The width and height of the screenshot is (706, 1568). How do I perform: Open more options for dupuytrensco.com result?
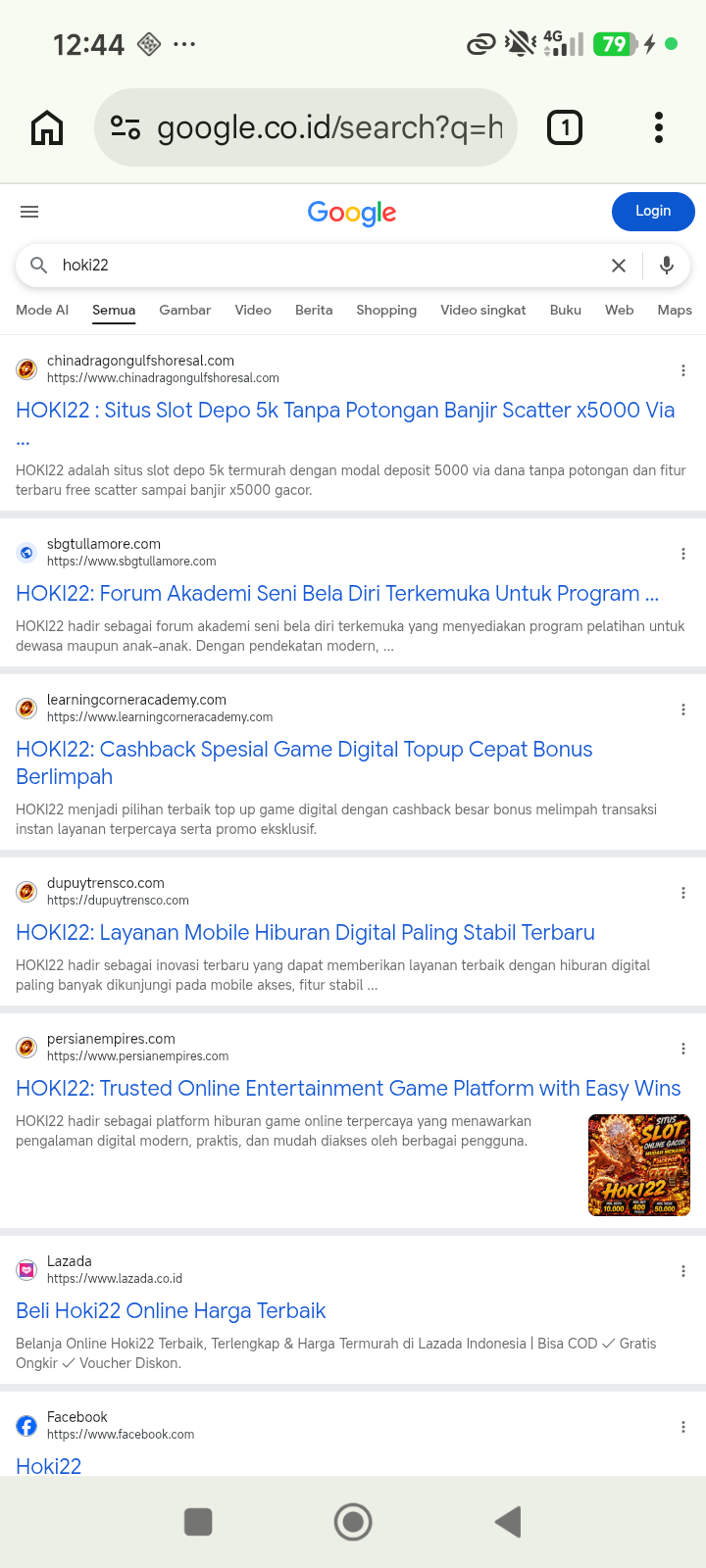[x=683, y=893]
